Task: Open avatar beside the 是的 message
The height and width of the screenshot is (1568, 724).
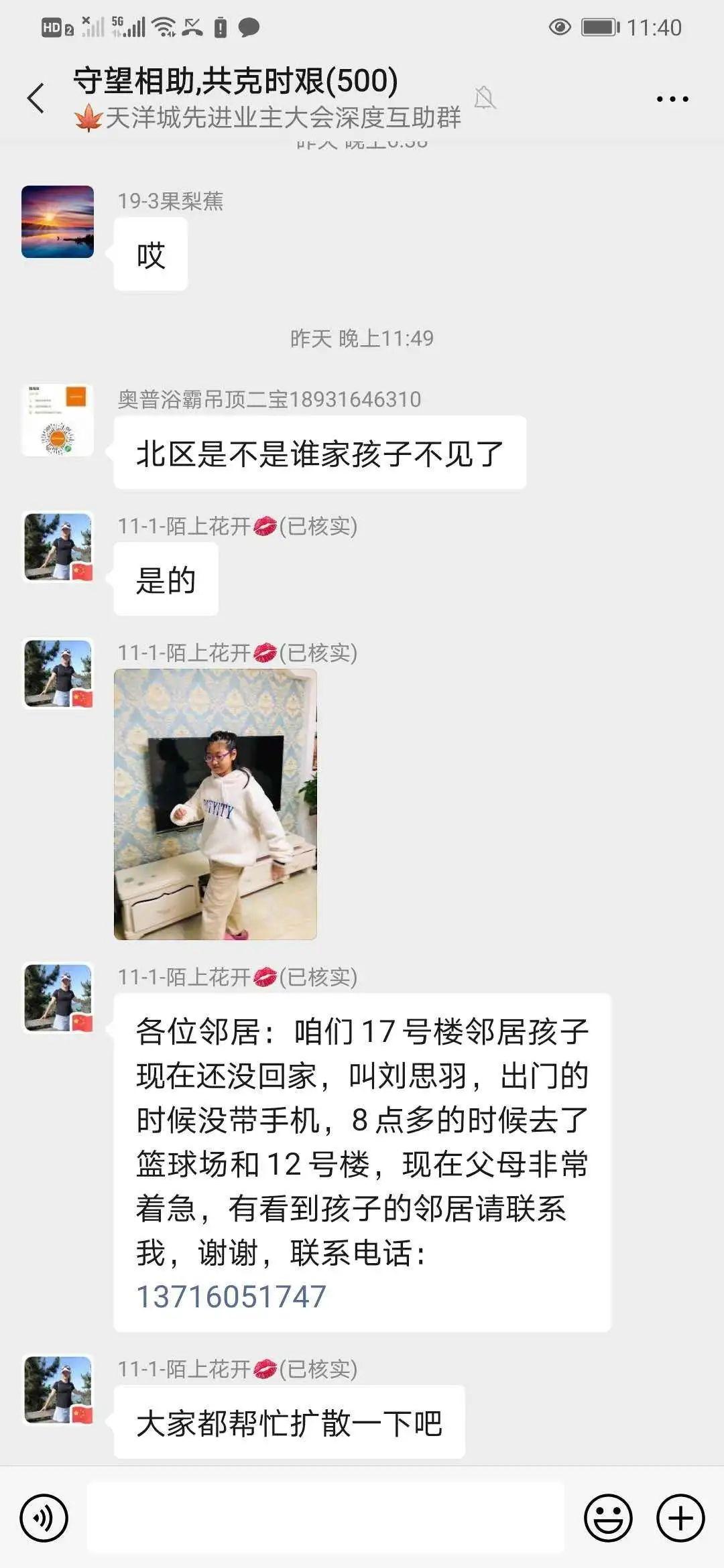Action: (x=58, y=547)
